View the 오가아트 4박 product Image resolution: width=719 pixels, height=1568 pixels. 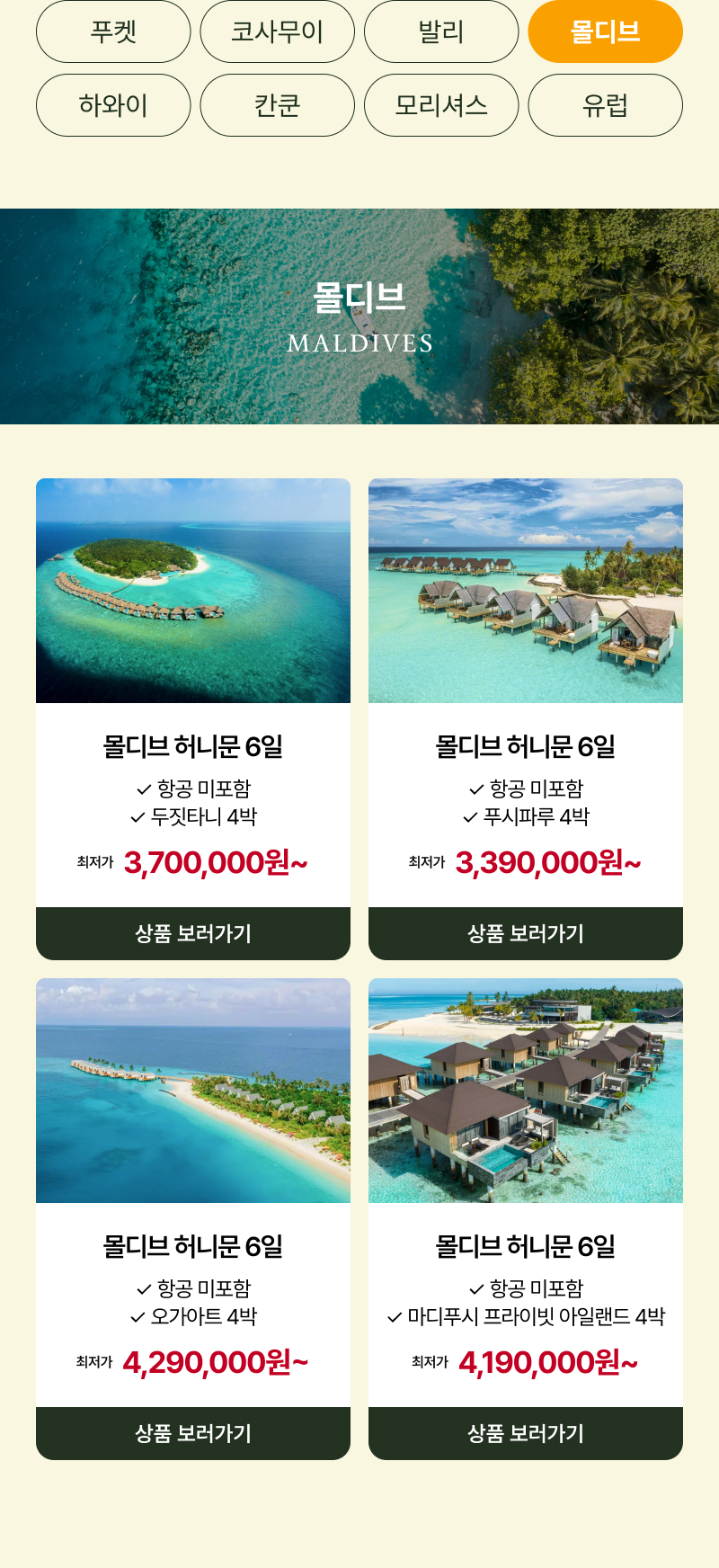[x=193, y=1433]
